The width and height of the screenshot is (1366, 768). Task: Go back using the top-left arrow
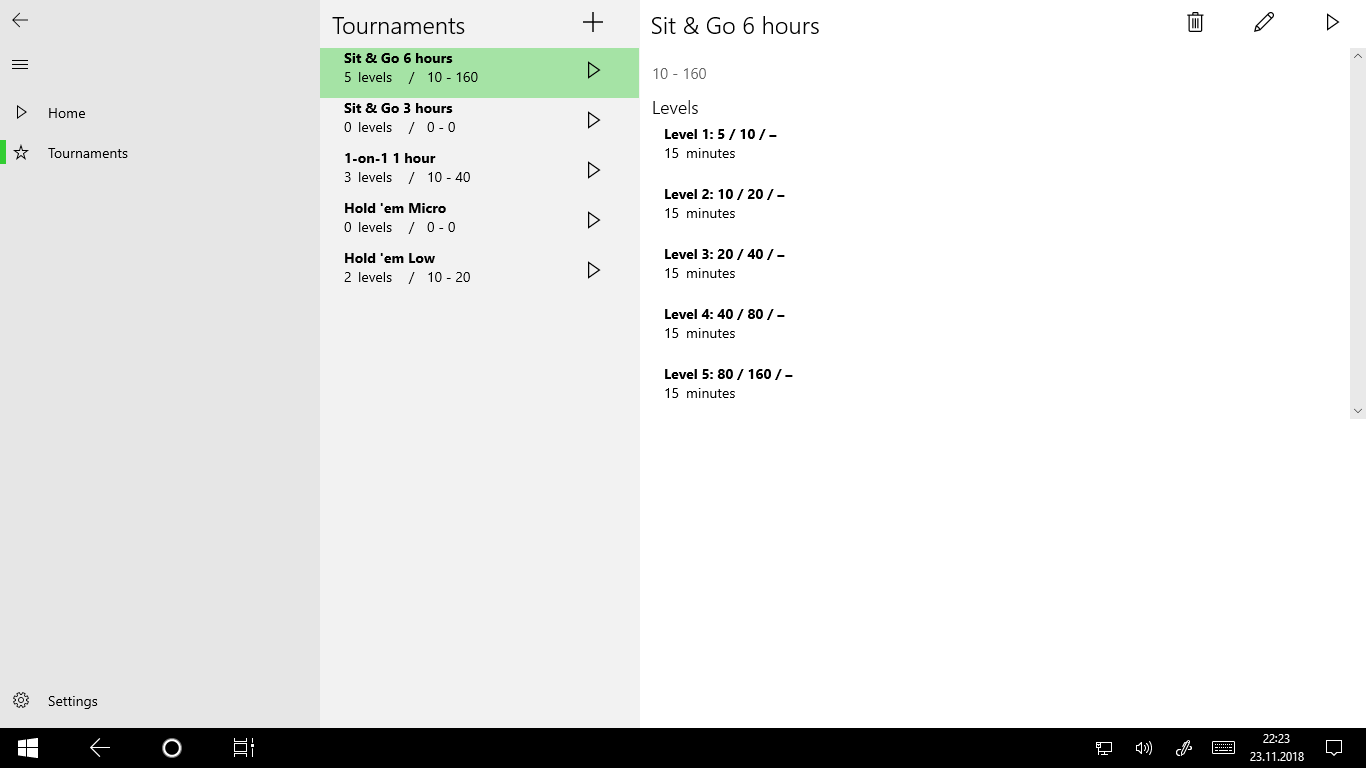click(x=20, y=20)
